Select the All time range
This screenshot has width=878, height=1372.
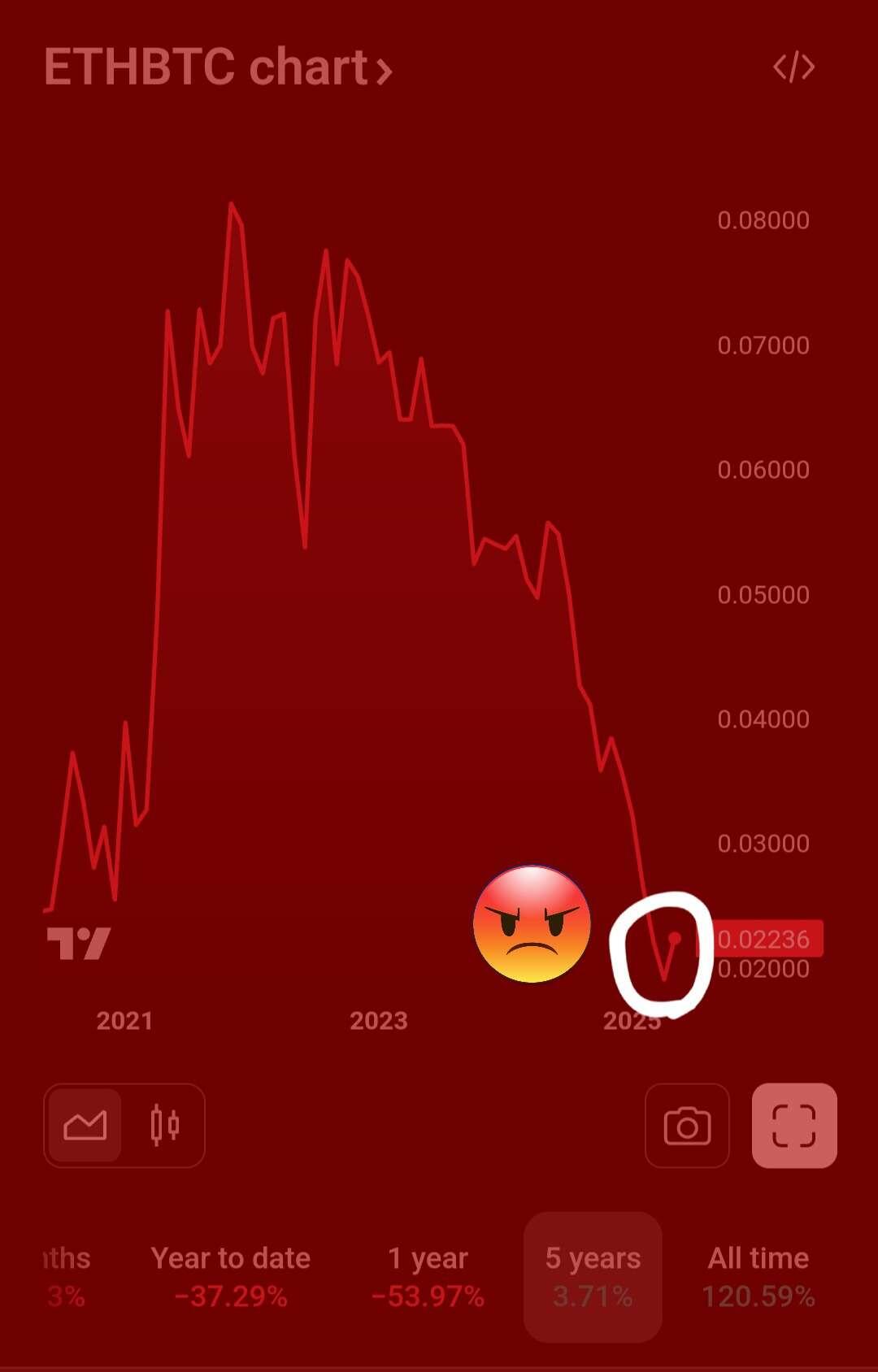coord(758,1276)
